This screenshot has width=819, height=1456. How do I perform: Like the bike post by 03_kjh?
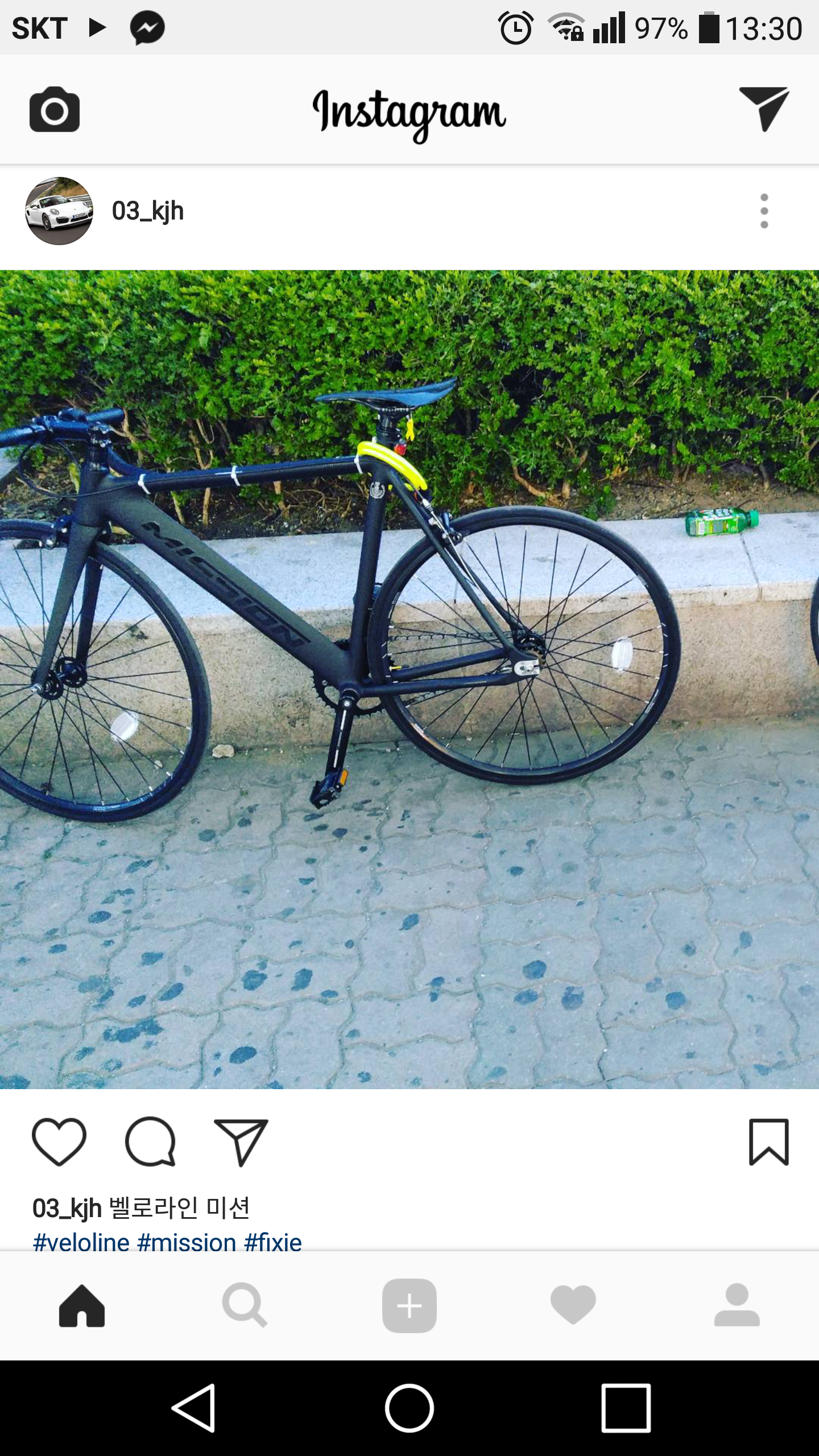(x=59, y=1141)
